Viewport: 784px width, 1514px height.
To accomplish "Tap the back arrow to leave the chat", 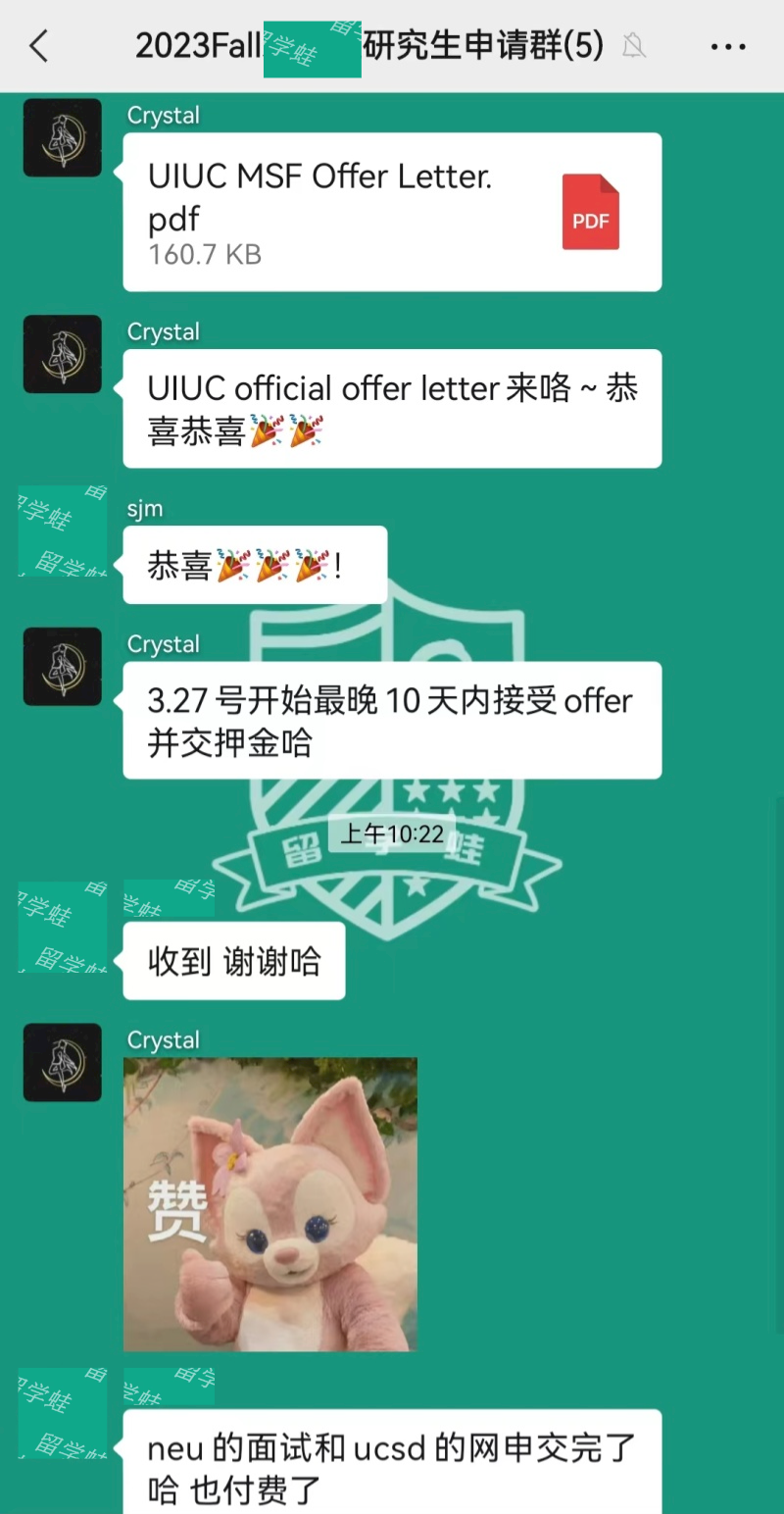I will click(37, 45).
